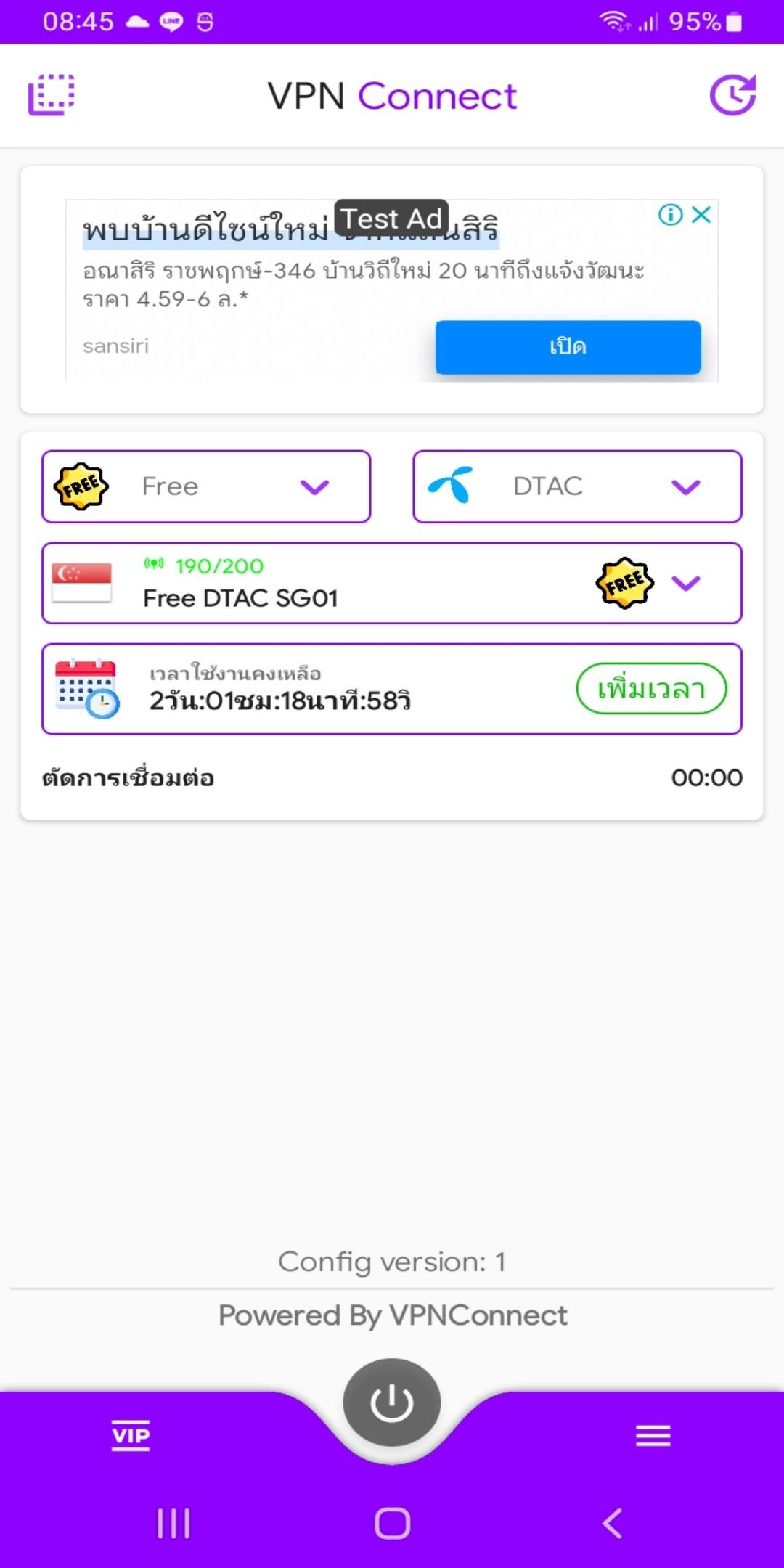Open the ad info icon
784x1568 pixels.
[x=670, y=215]
